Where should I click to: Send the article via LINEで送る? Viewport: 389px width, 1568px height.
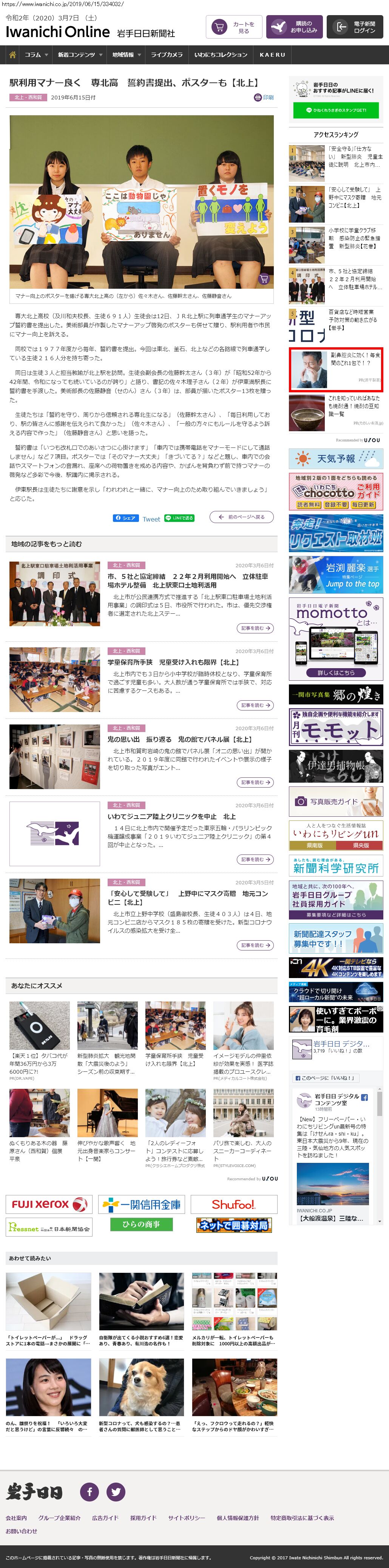[x=179, y=518]
